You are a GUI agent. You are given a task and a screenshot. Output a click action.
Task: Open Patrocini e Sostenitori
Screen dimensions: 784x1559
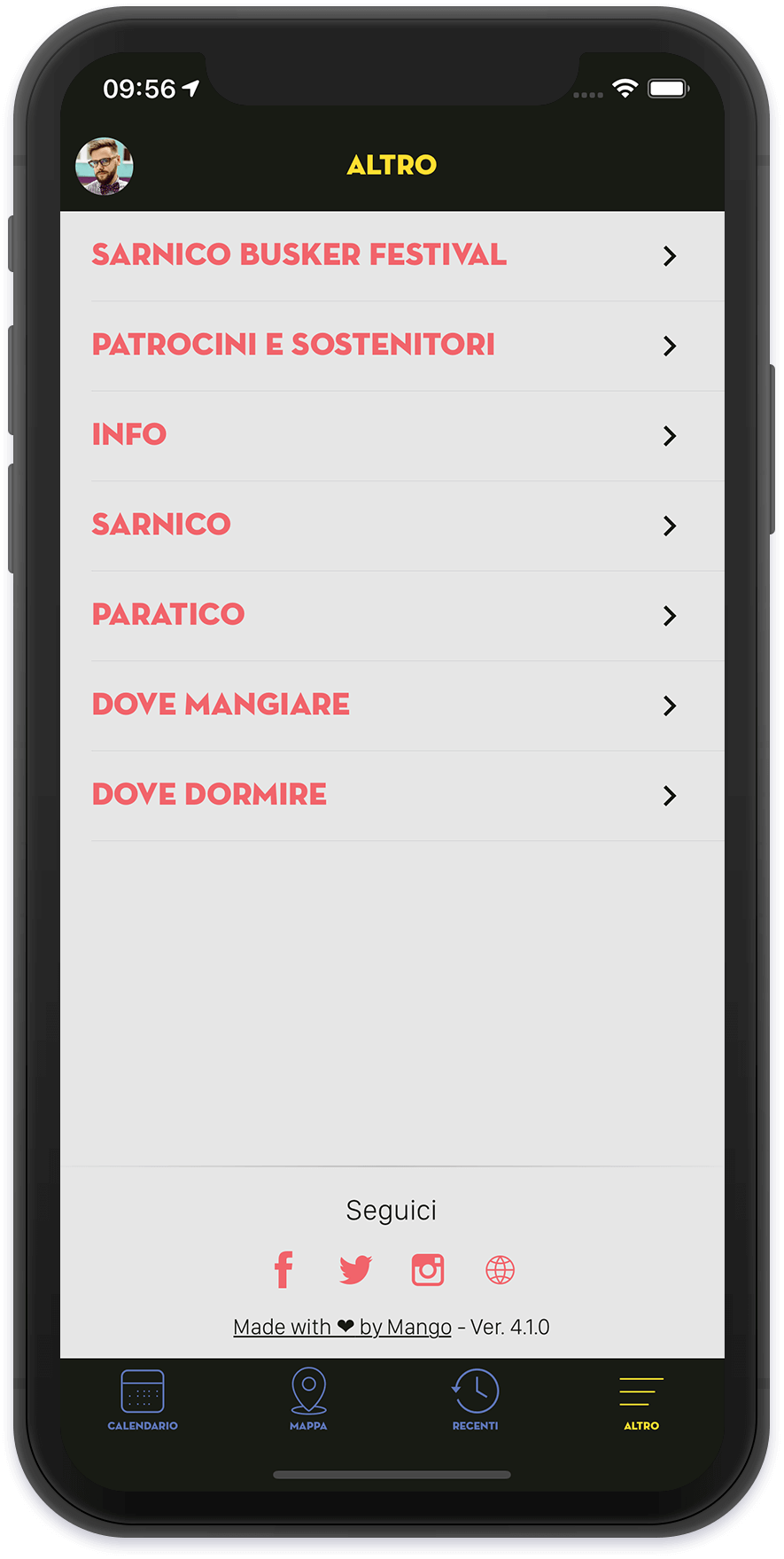pyautogui.click(x=392, y=347)
